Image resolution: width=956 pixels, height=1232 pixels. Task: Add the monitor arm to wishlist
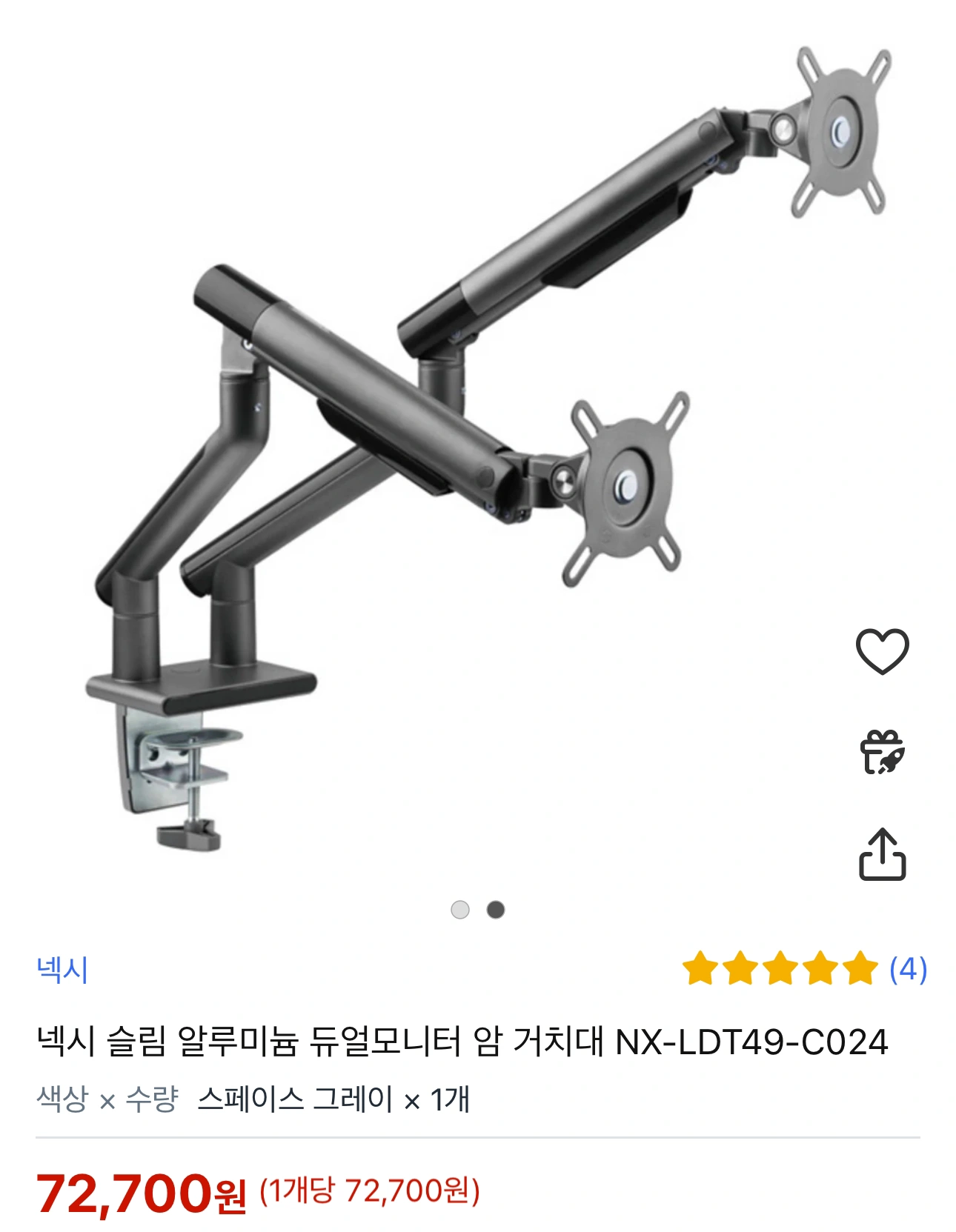click(x=882, y=651)
